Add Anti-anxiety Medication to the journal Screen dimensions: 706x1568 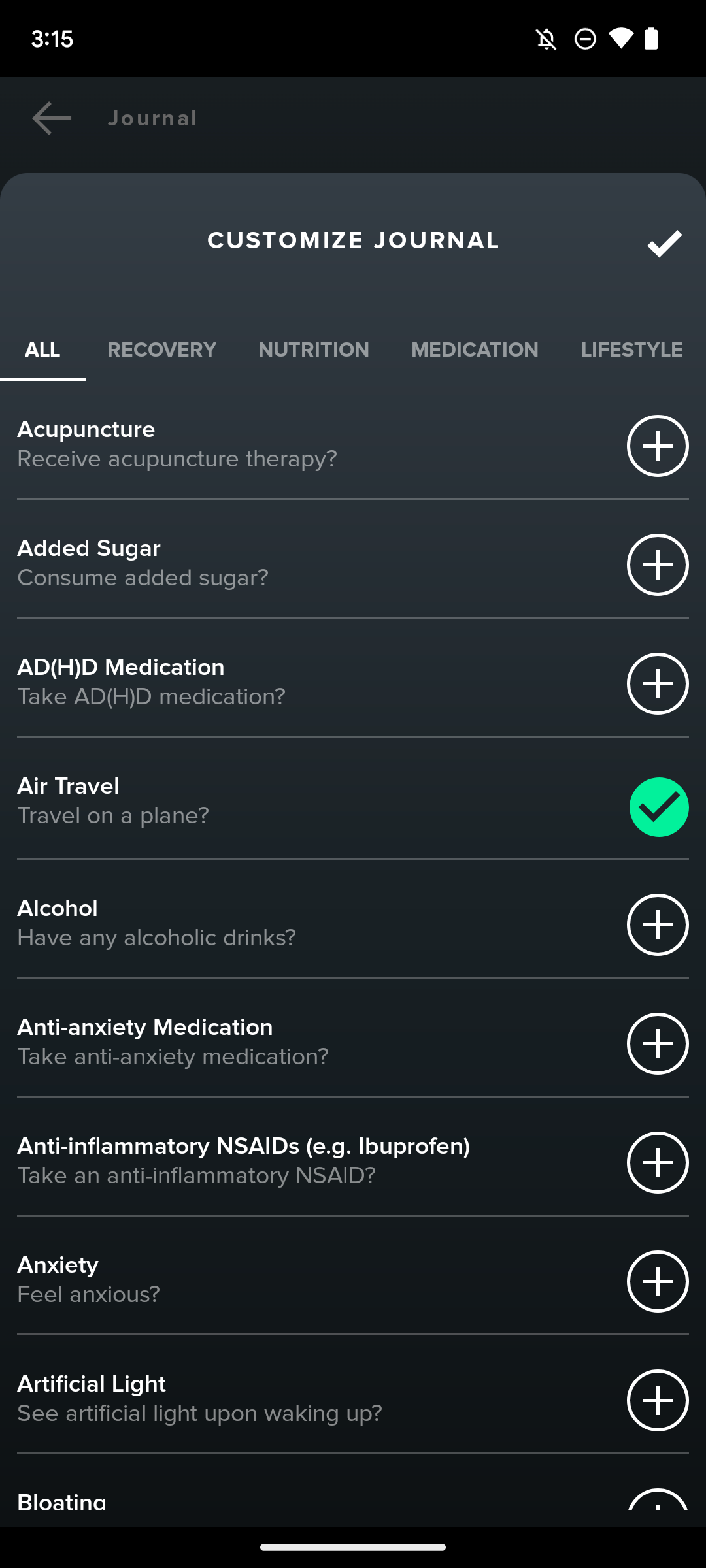(658, 1043)
